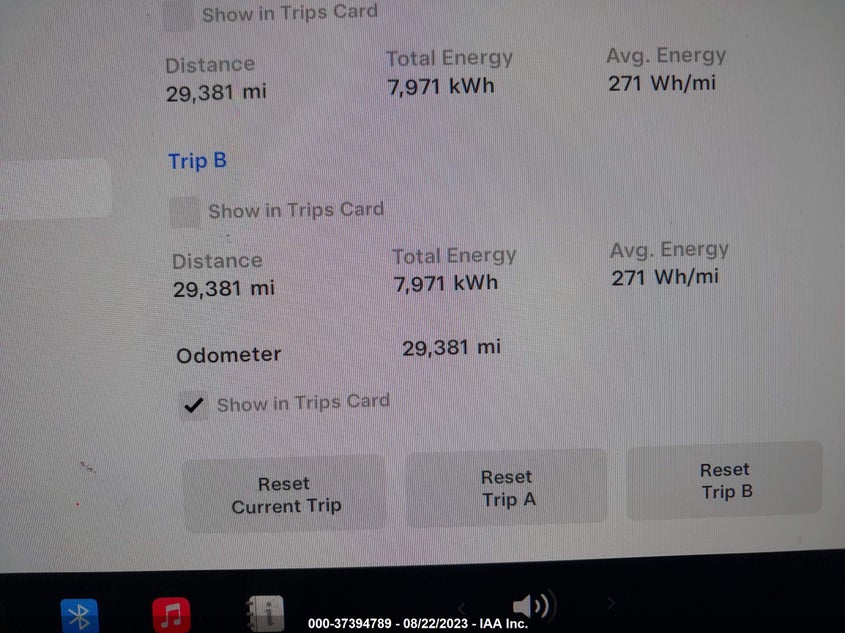Launch the music app icon
The height and width of the screenshot is (633, 845).
(171, 614)
